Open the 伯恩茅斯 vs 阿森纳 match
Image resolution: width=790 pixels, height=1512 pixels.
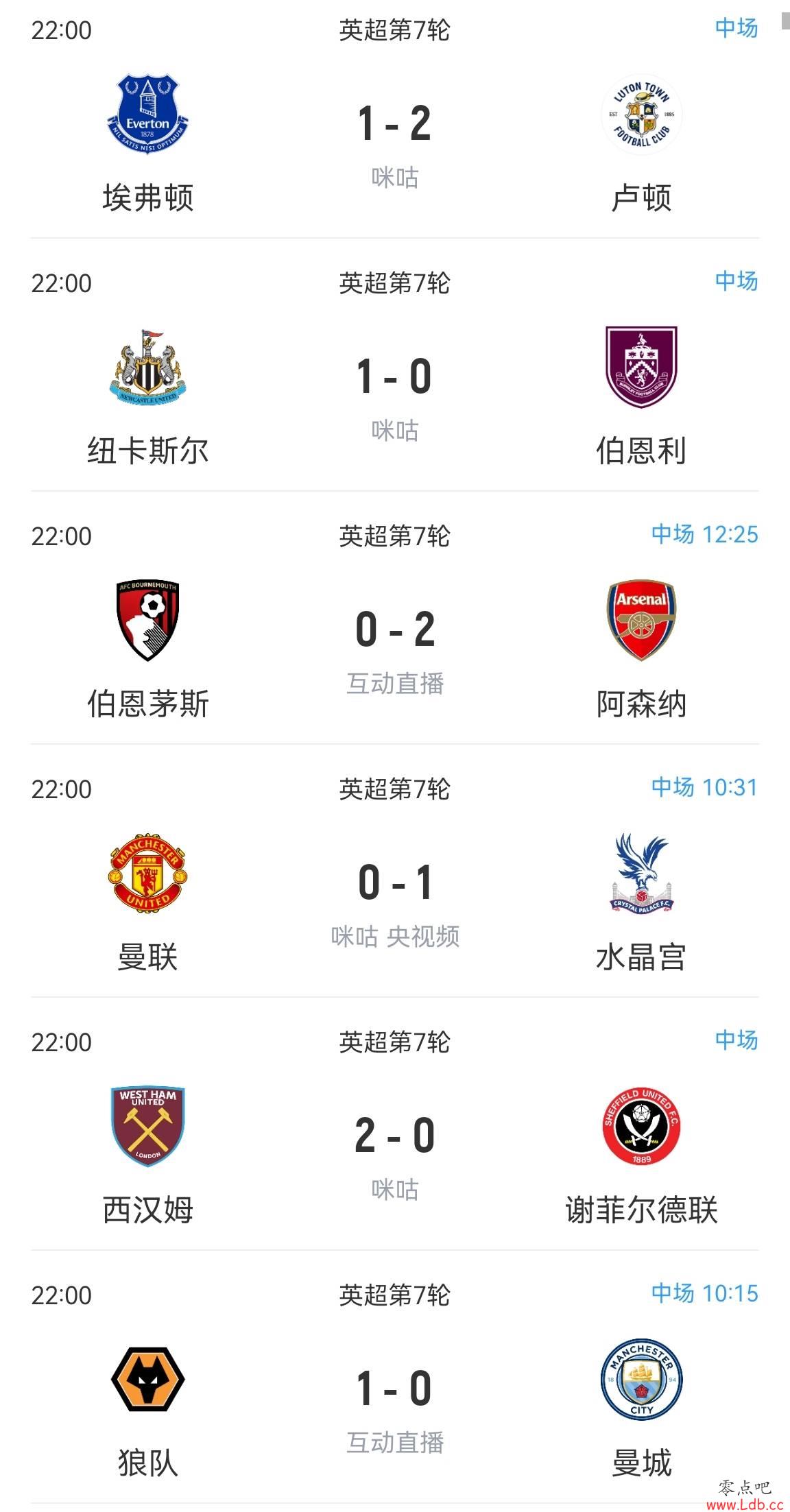[x=395, y=618]
